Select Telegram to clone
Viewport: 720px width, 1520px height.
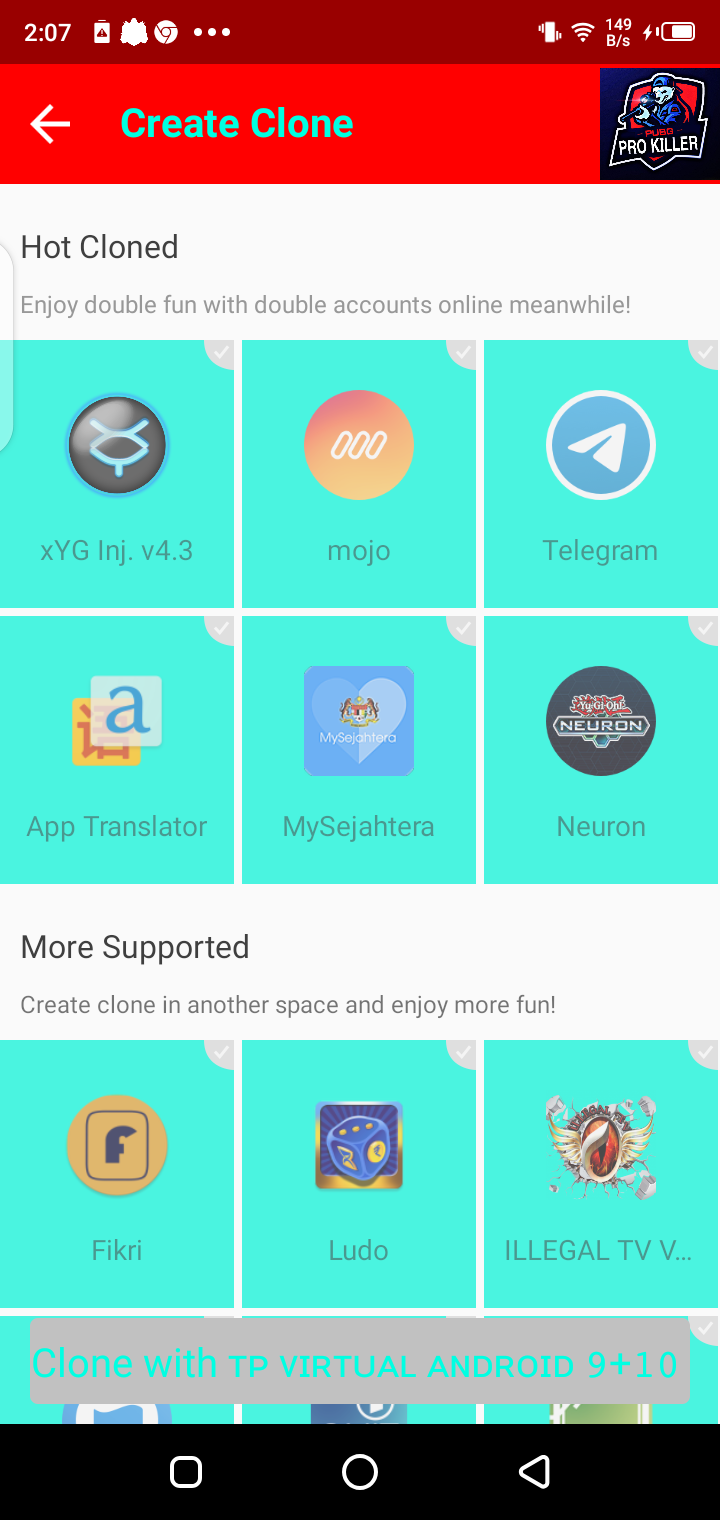(601, 473)
